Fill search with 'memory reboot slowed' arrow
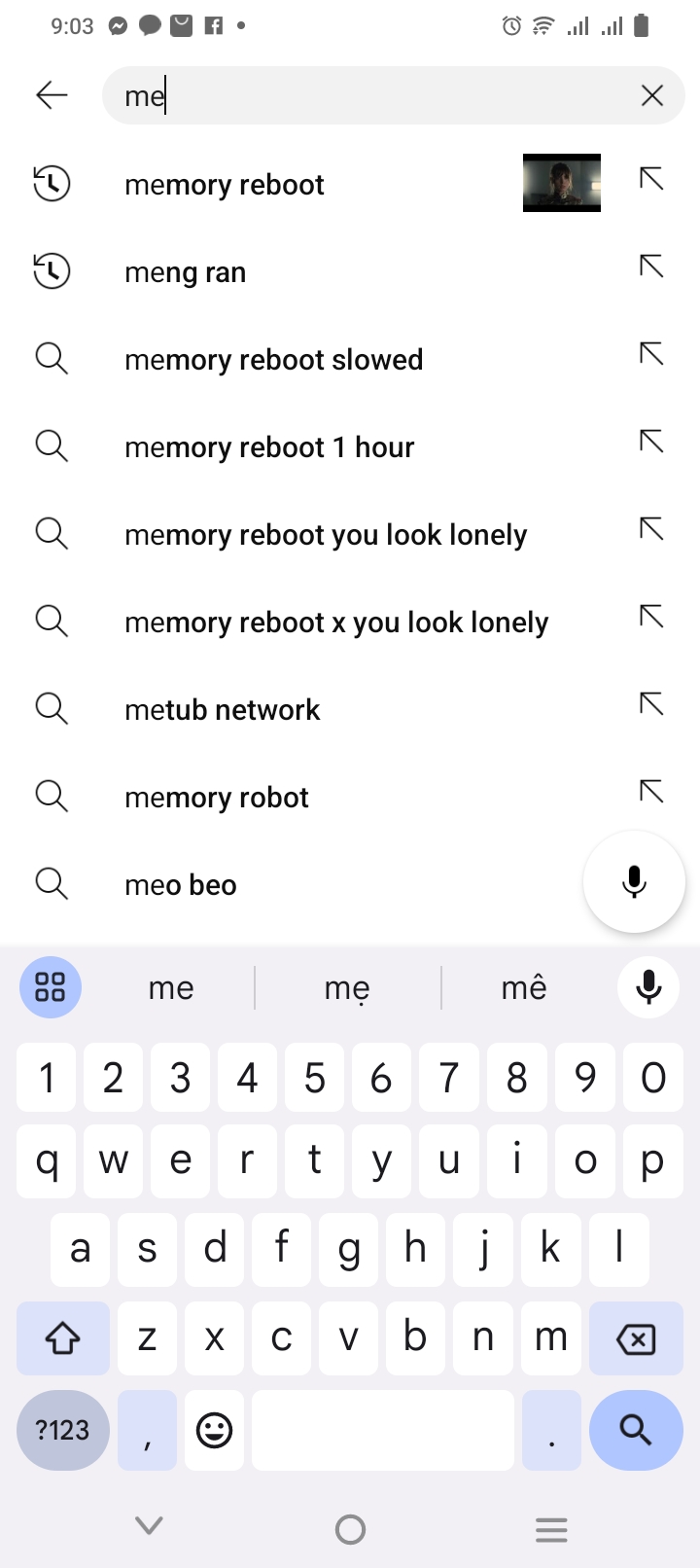This screenshot has width=700, height=1568. [651, 354]
